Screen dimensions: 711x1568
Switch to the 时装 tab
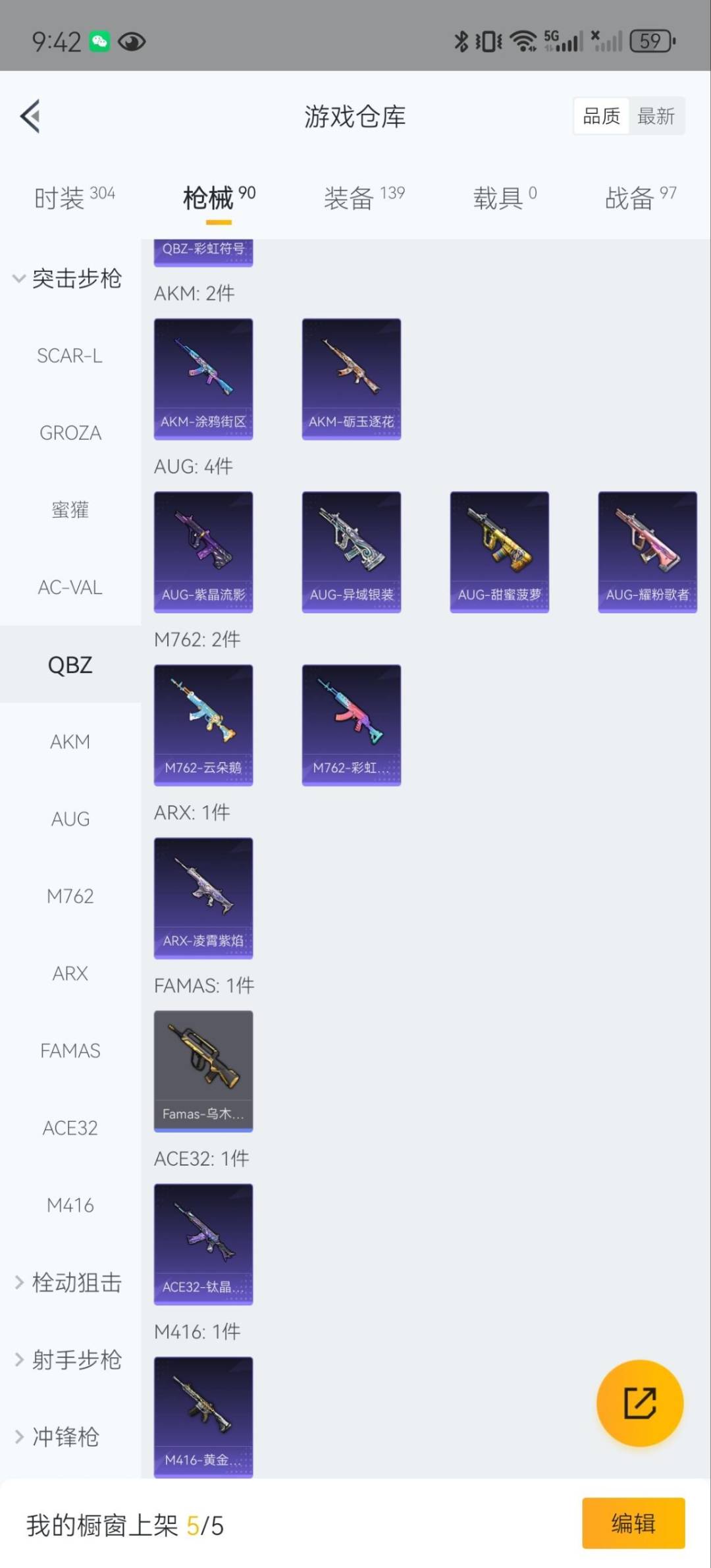coord(74,197)
